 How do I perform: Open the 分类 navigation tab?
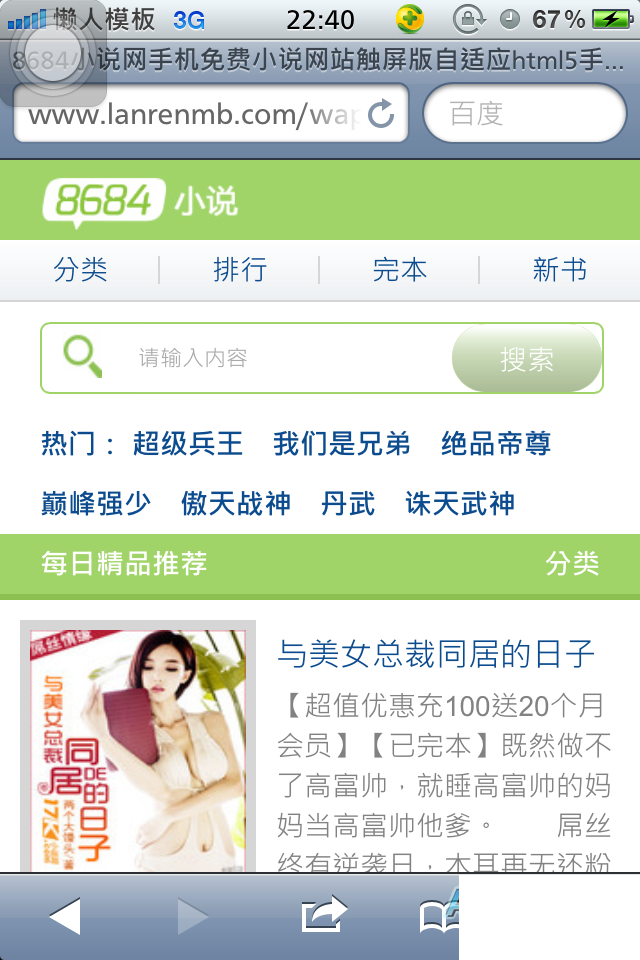[x=80, y=270]
